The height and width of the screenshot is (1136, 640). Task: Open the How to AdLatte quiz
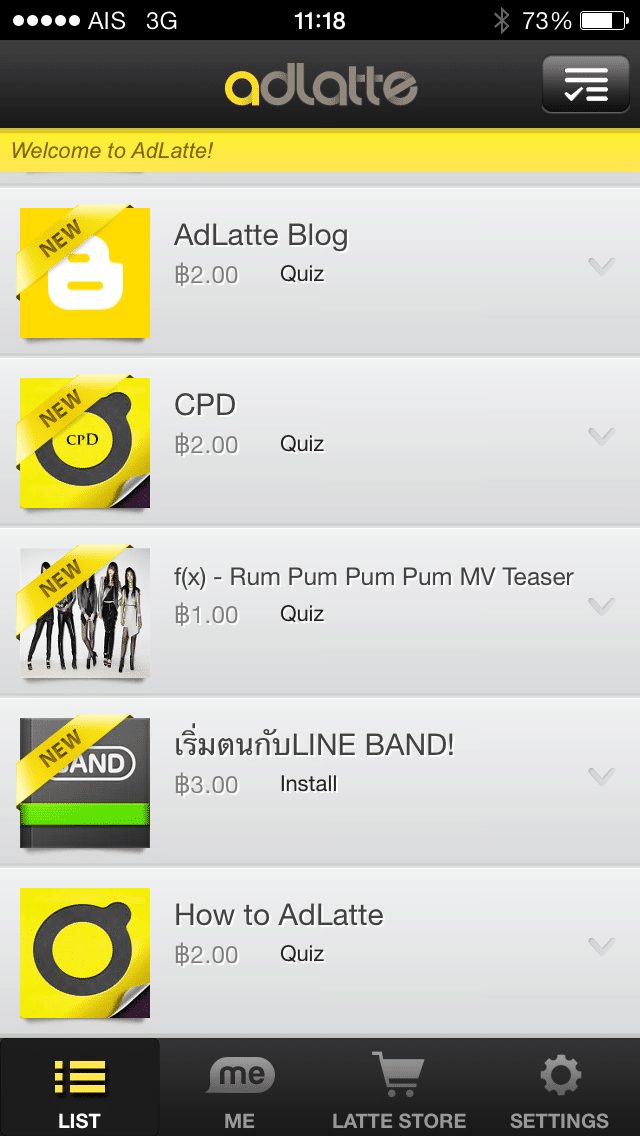[320, 951]
